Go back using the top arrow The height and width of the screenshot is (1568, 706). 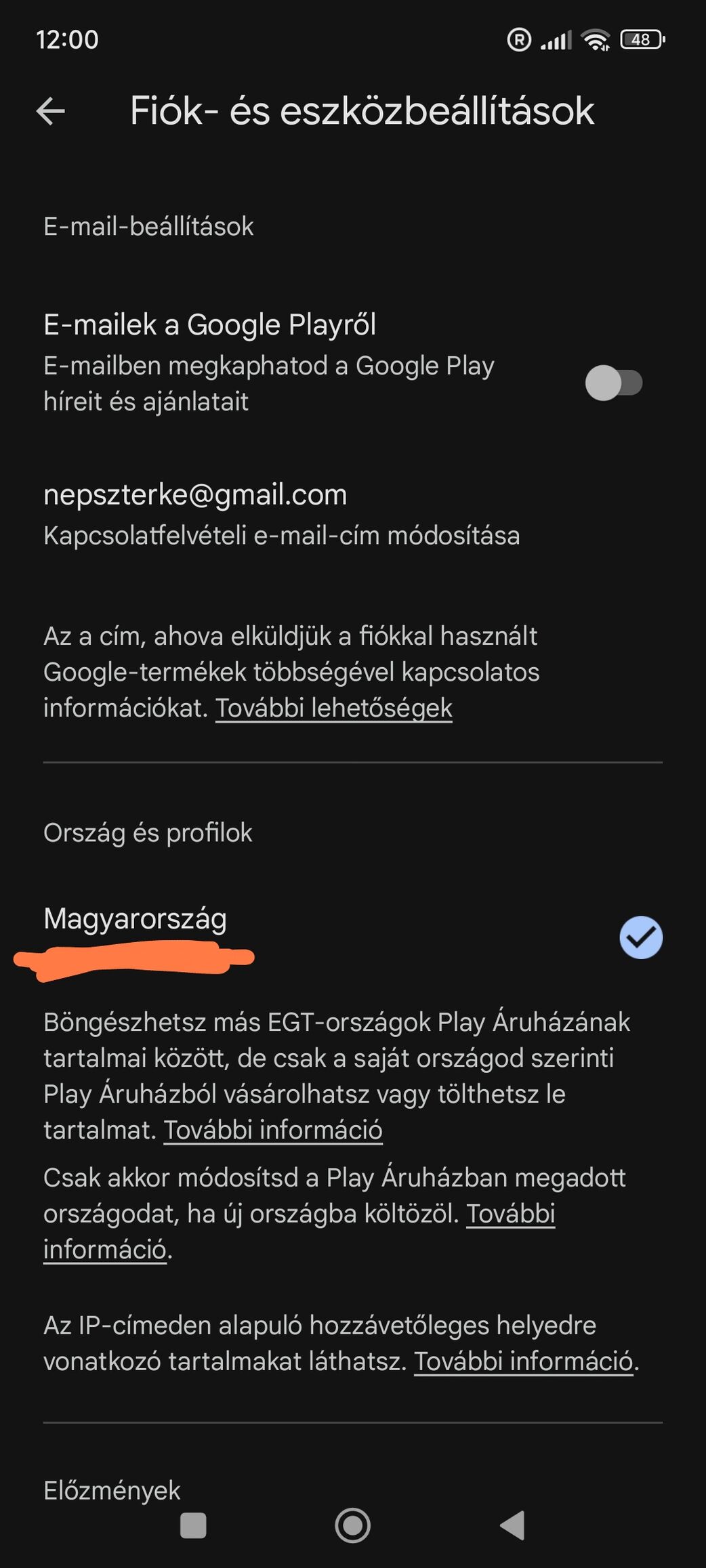pyautogui.click(x=51, y=111)
